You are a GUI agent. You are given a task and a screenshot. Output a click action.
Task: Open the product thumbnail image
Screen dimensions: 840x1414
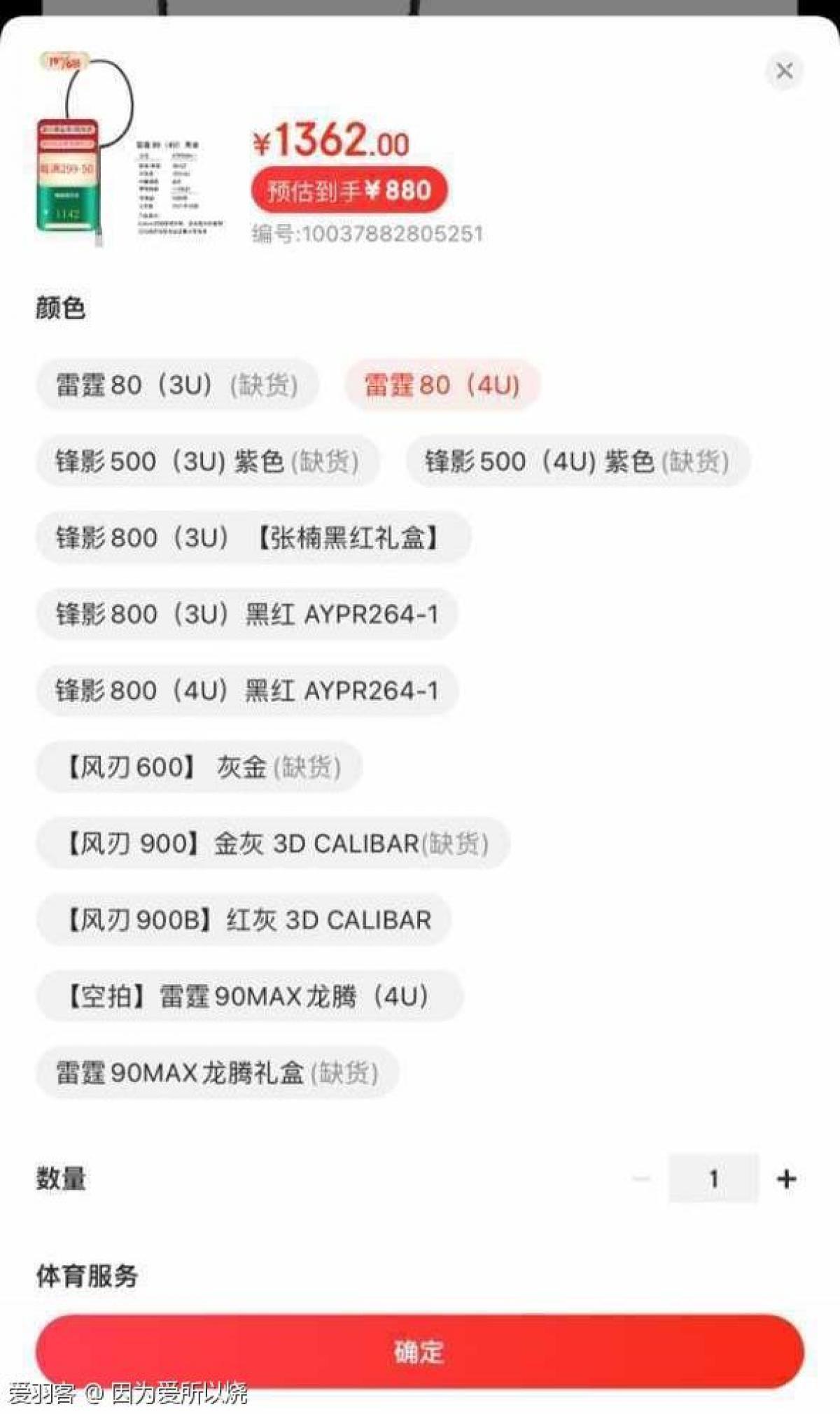point(129,150)
